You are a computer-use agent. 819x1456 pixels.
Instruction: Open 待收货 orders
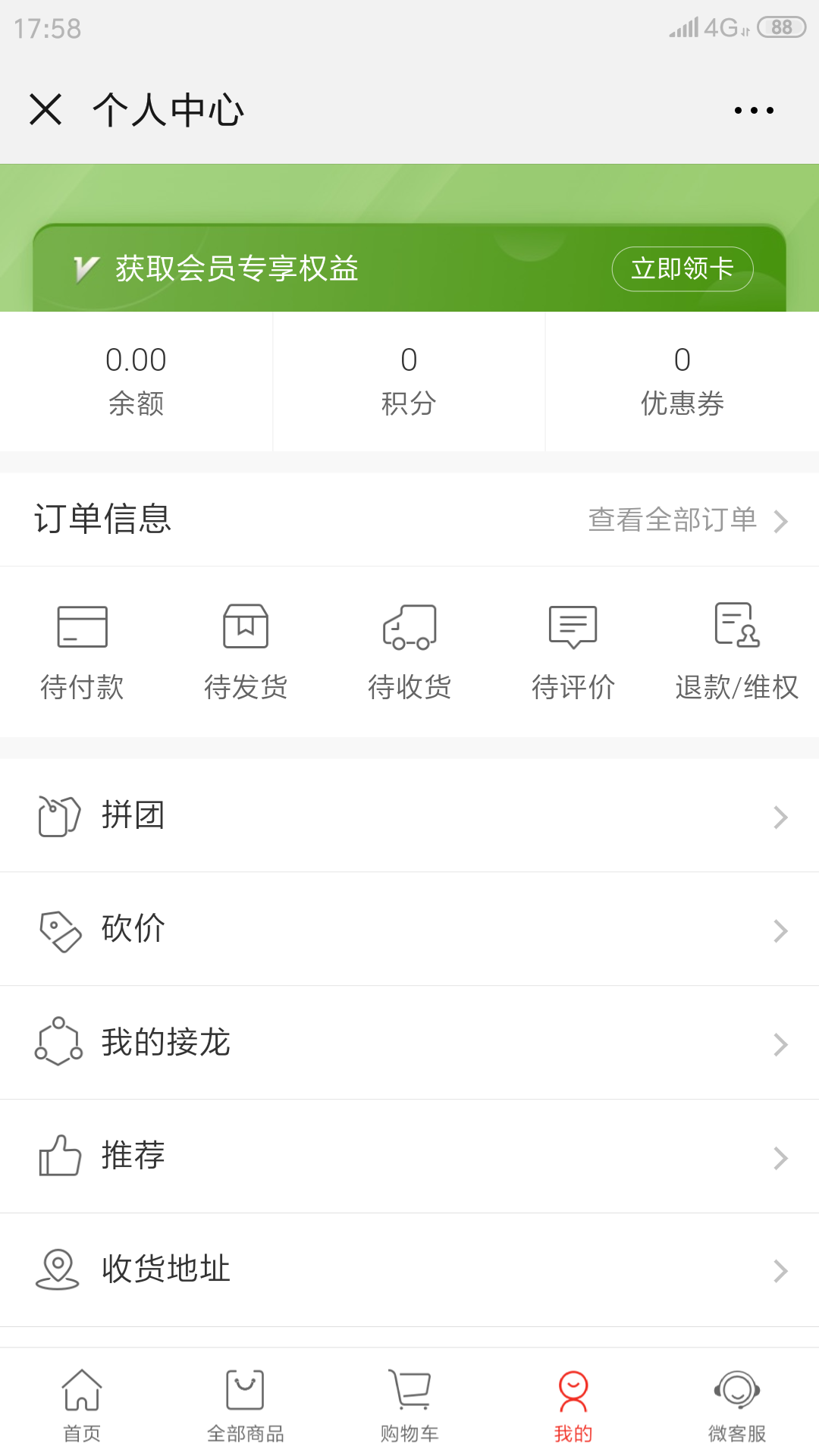pyautogui.click(x=409, y=652)
